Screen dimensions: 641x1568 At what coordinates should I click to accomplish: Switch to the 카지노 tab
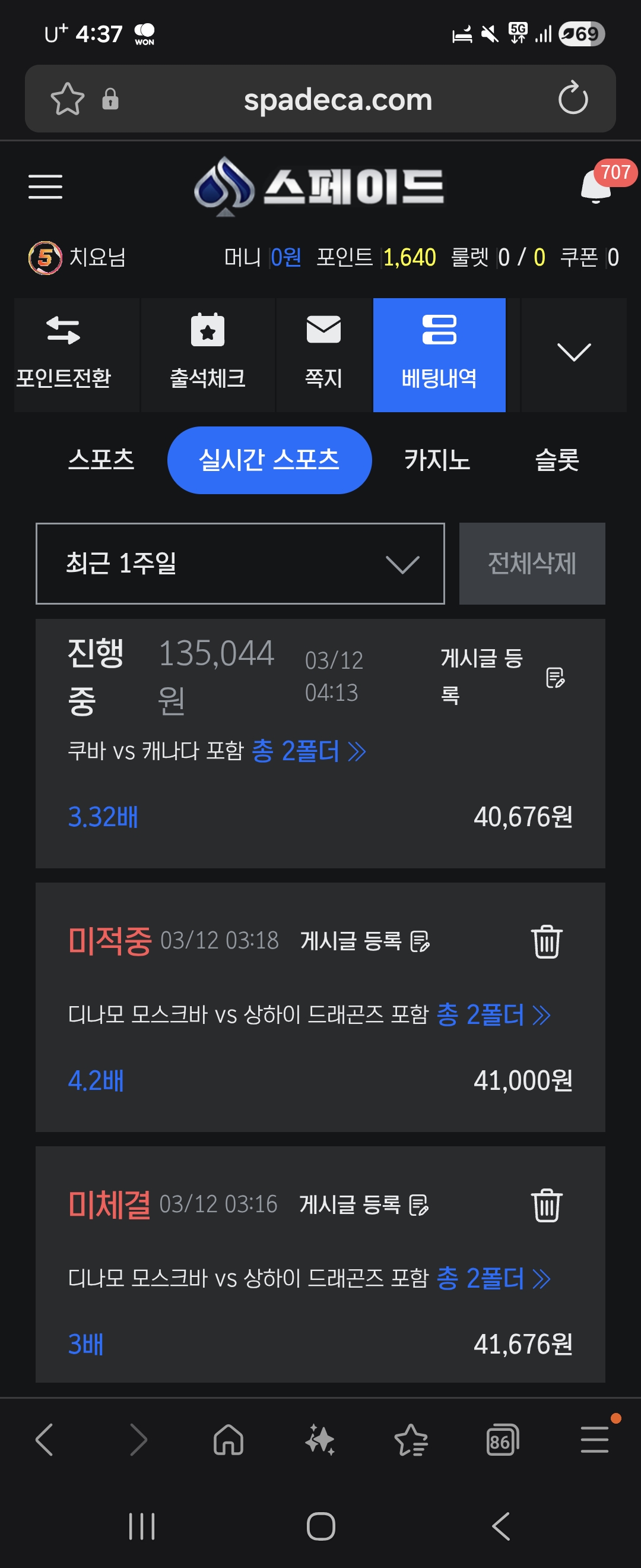pyautogui.click(x=437, y=460)
